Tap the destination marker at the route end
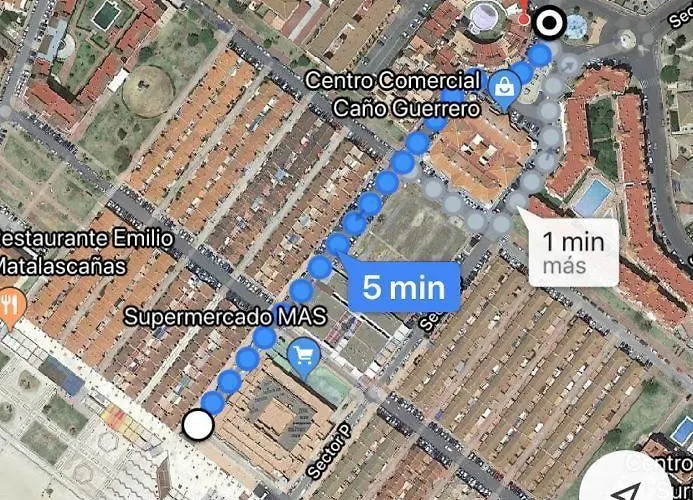Screen dimensions: 693x500 click(550, 22)
